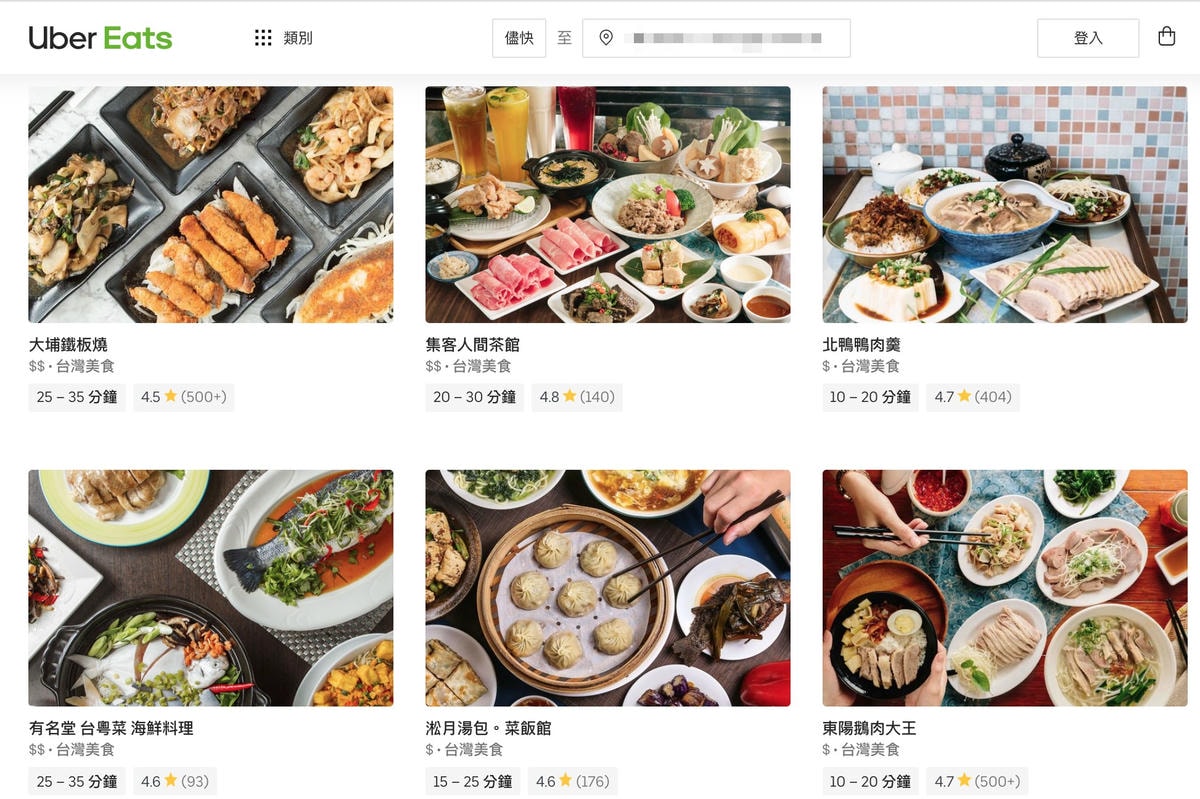The image size is (1200, 799).
Task: View the 北鴨鴨肉羹 restaurant
Action: pyautogui.click(x=1004, y=205)
